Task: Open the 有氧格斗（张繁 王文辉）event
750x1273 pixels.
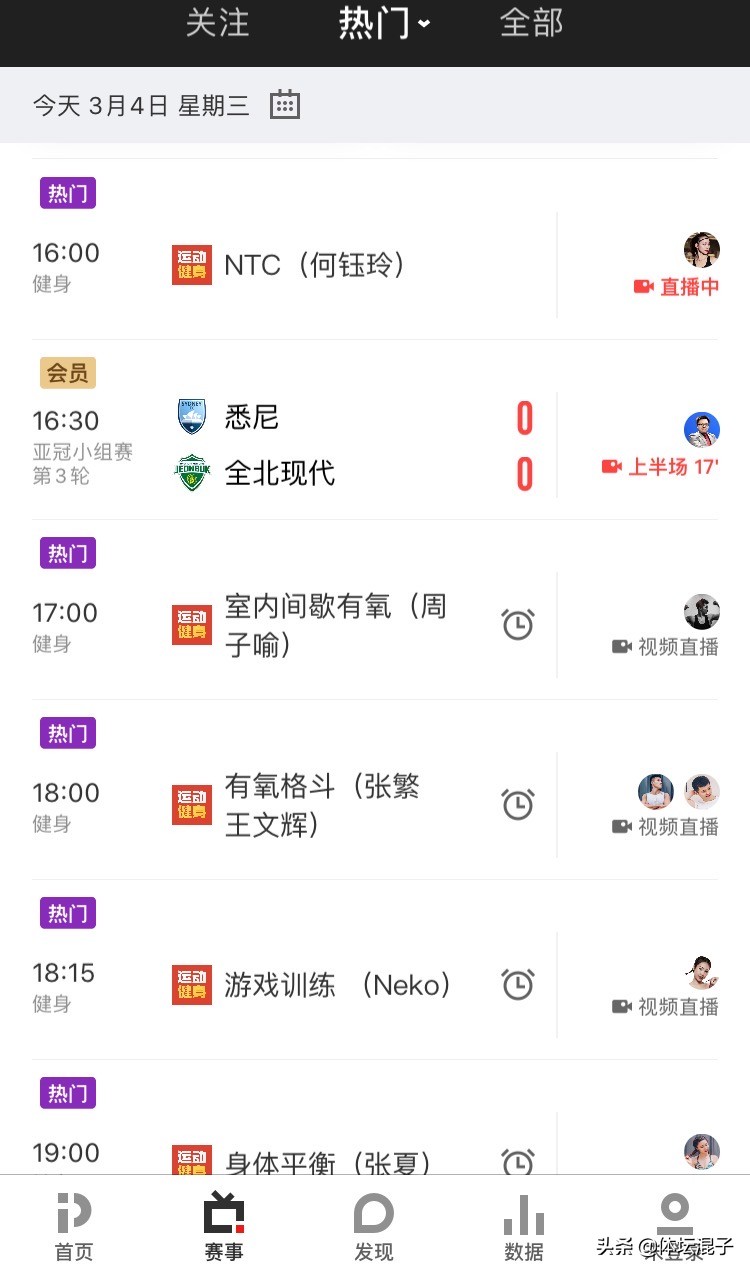Action: pos(322,805)
